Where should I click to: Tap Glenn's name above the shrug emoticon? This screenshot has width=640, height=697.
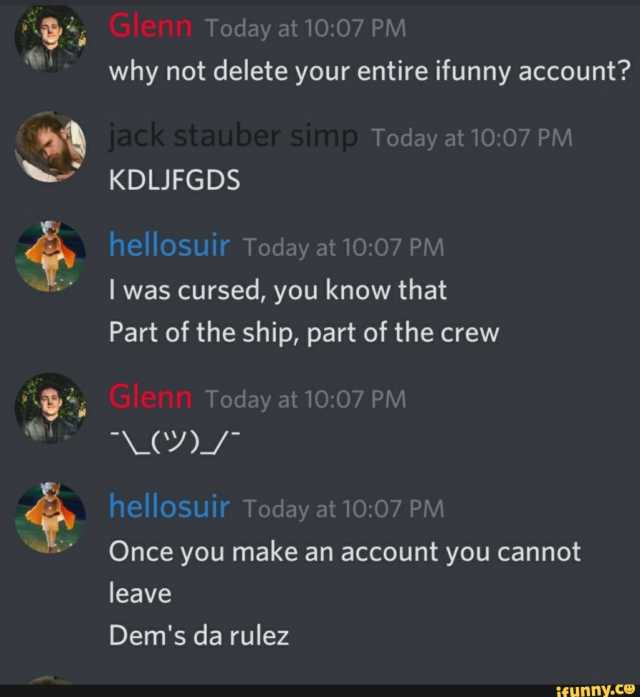tap(150, 397)
